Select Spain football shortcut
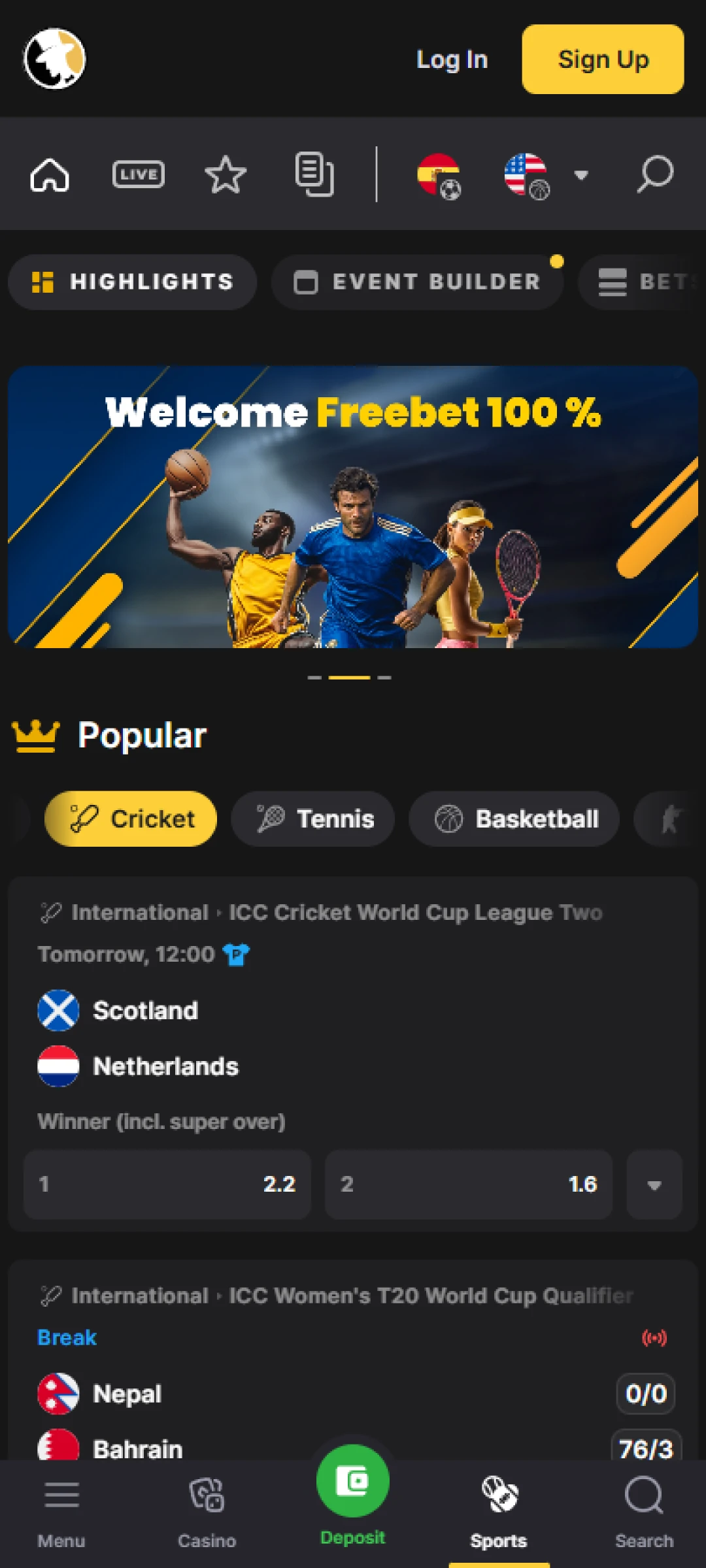This screenshot has width=706, height=1568. tap(439, 175)
